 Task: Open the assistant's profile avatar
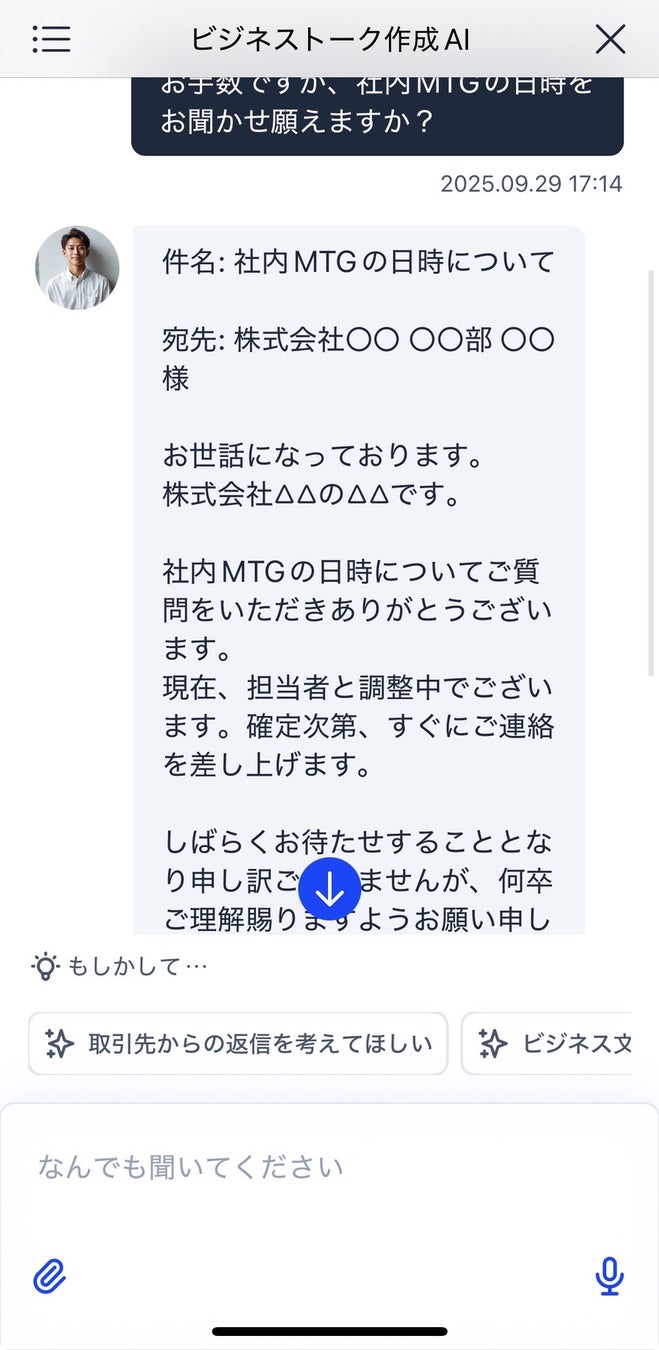point(77,267)
